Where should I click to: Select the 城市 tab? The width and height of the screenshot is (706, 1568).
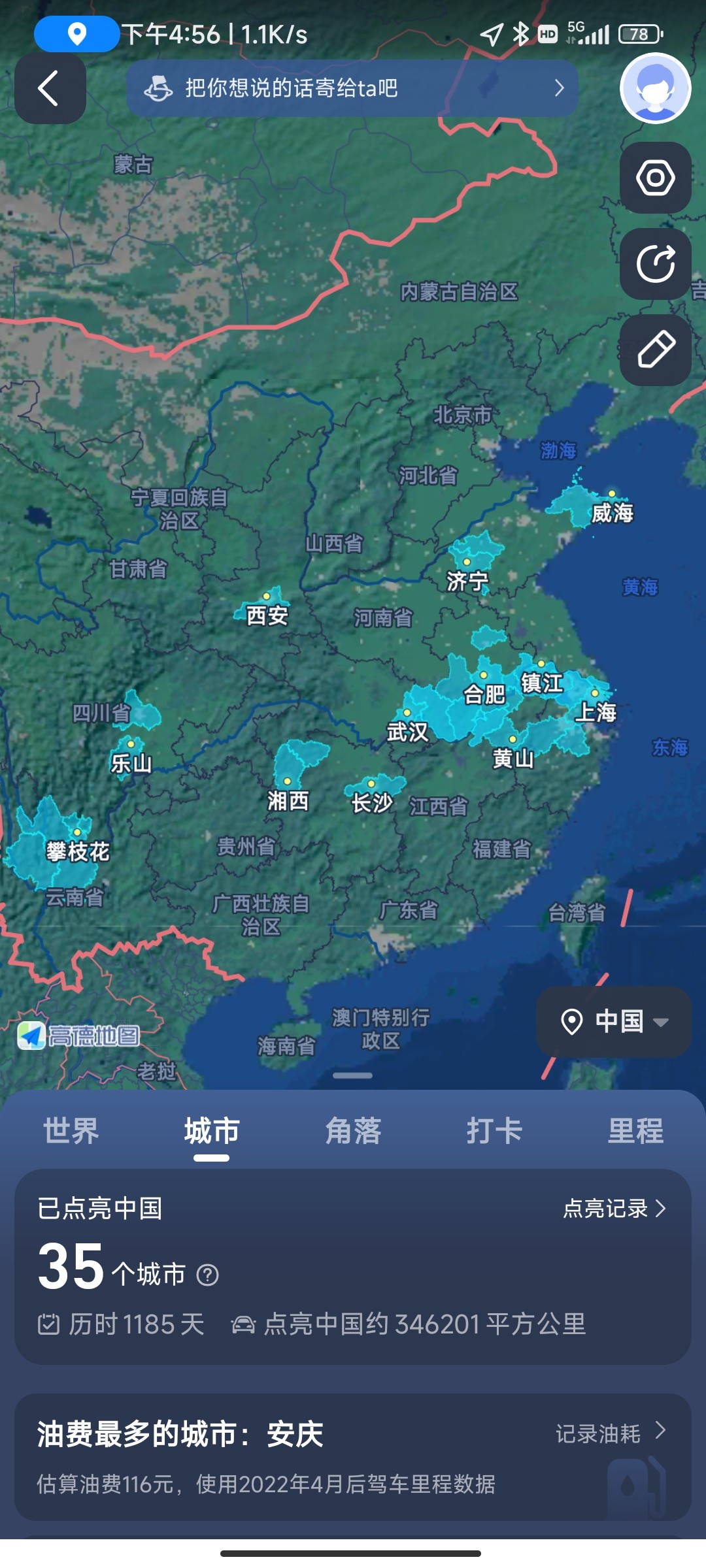(x=212, y=1131)
